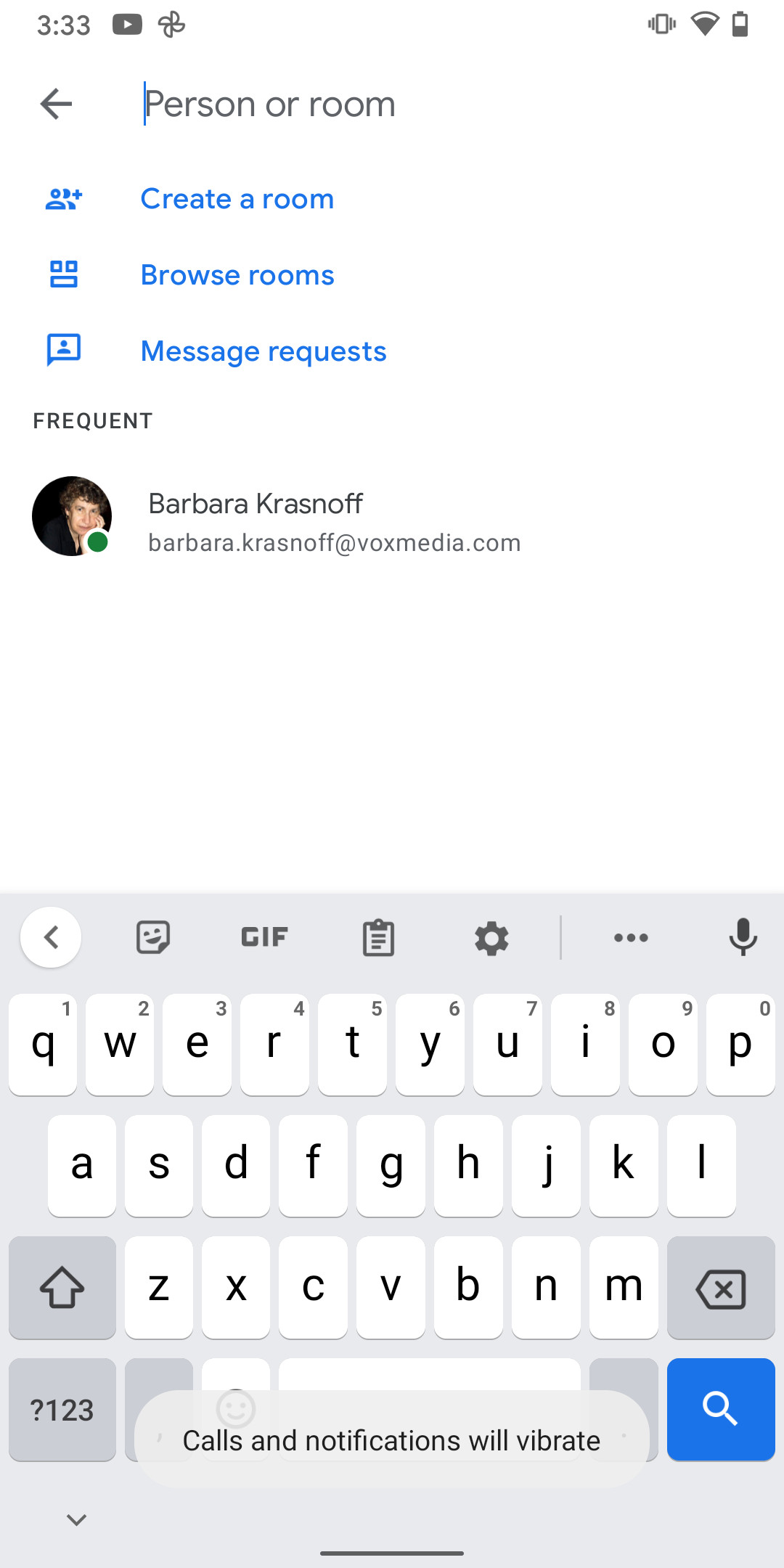
Task: Focus the Person or room search field
Action: tap(436, 104)
